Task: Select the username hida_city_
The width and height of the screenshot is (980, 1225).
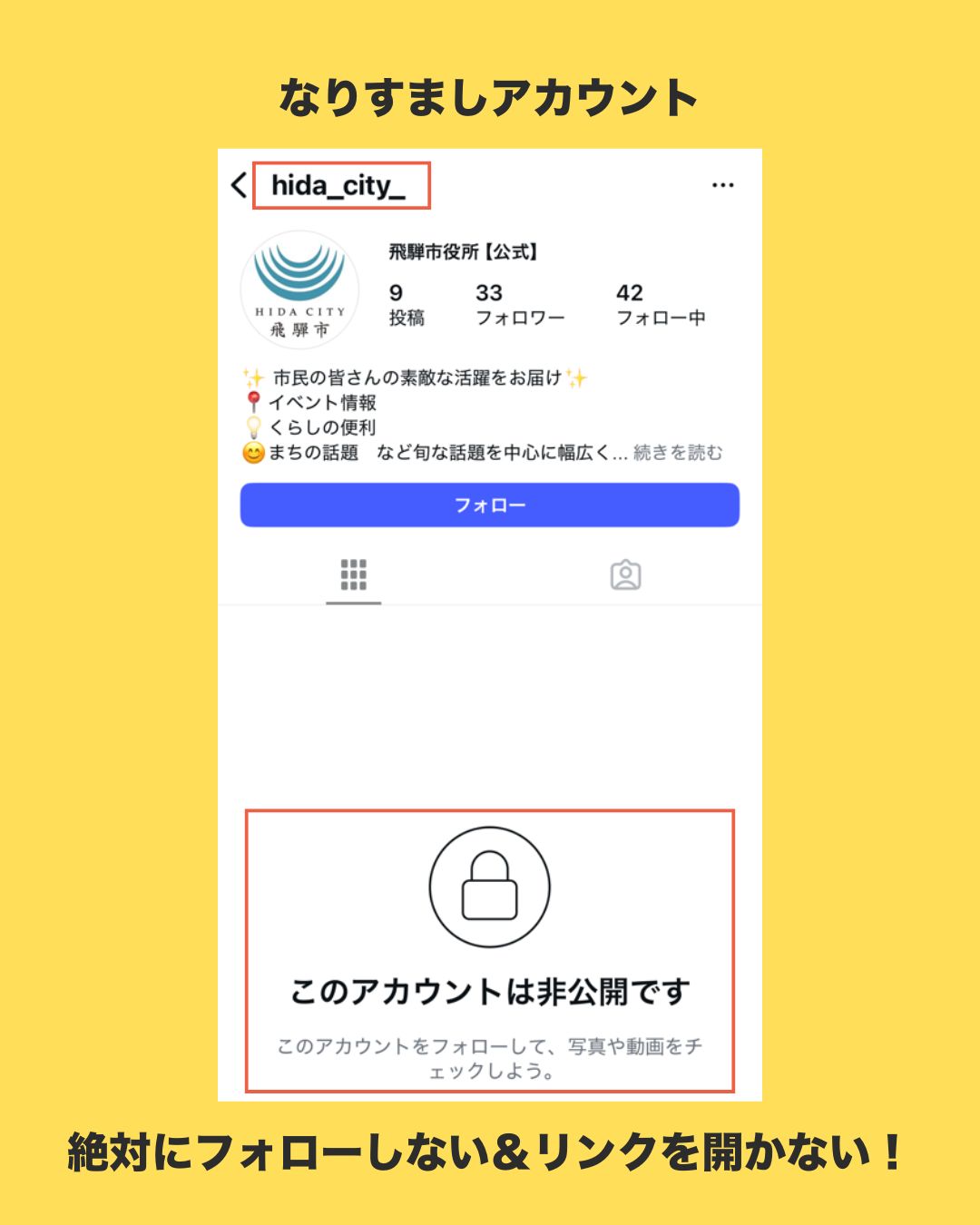Action: pyautogui.click(x=340, y=186)
